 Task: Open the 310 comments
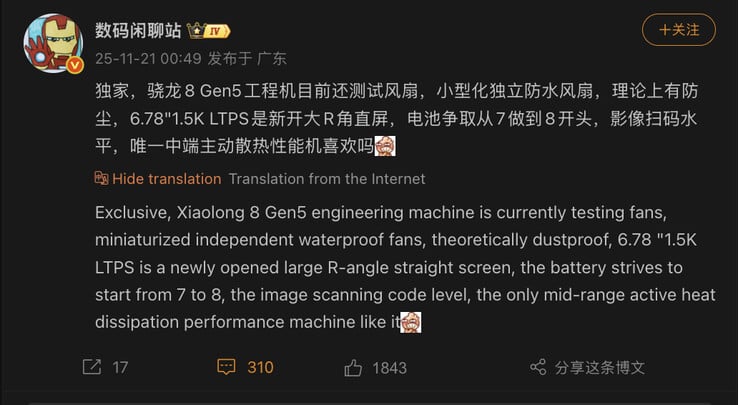(245, 367)
